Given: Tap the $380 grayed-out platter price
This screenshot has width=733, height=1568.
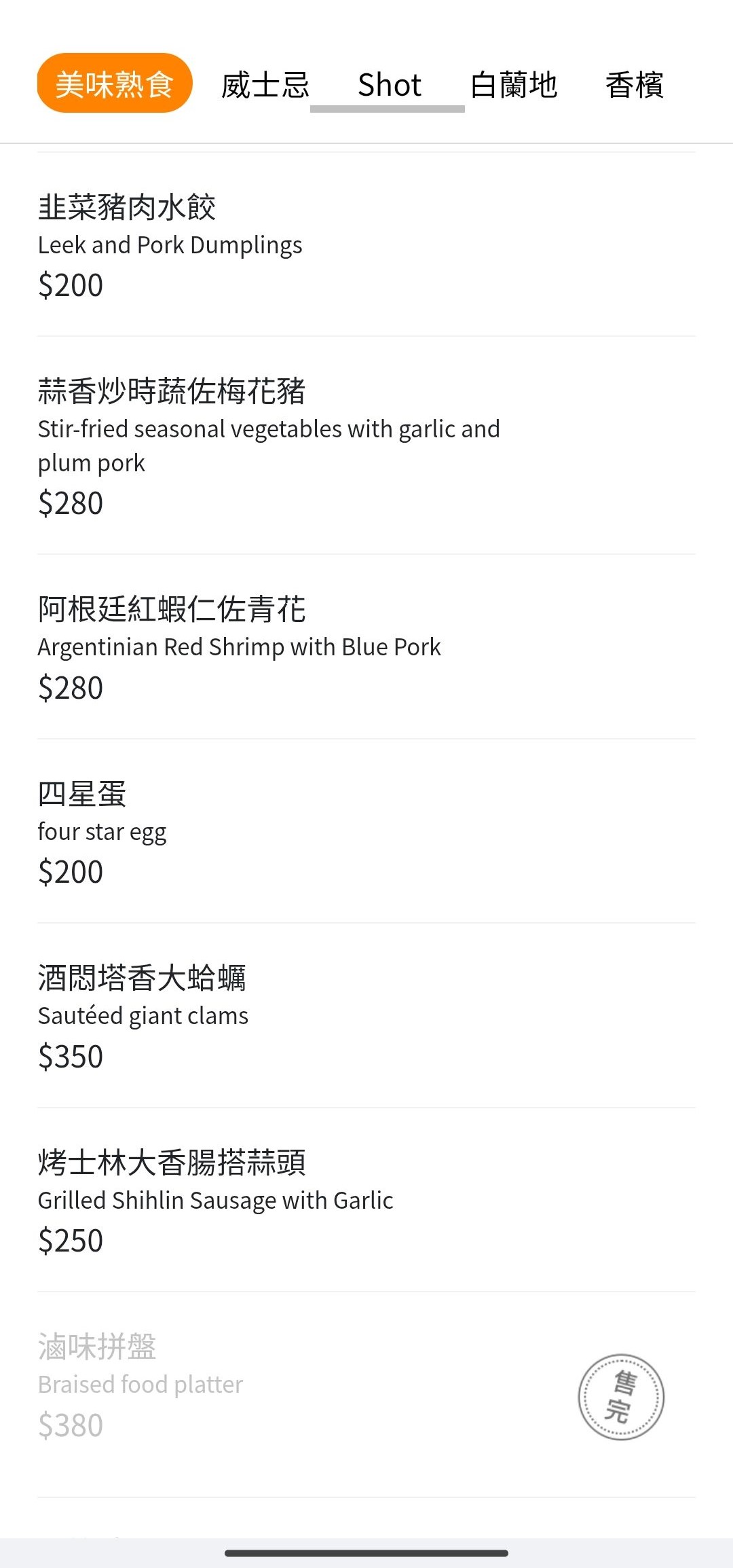Looking at the screenshot, I should point(70,1424).
